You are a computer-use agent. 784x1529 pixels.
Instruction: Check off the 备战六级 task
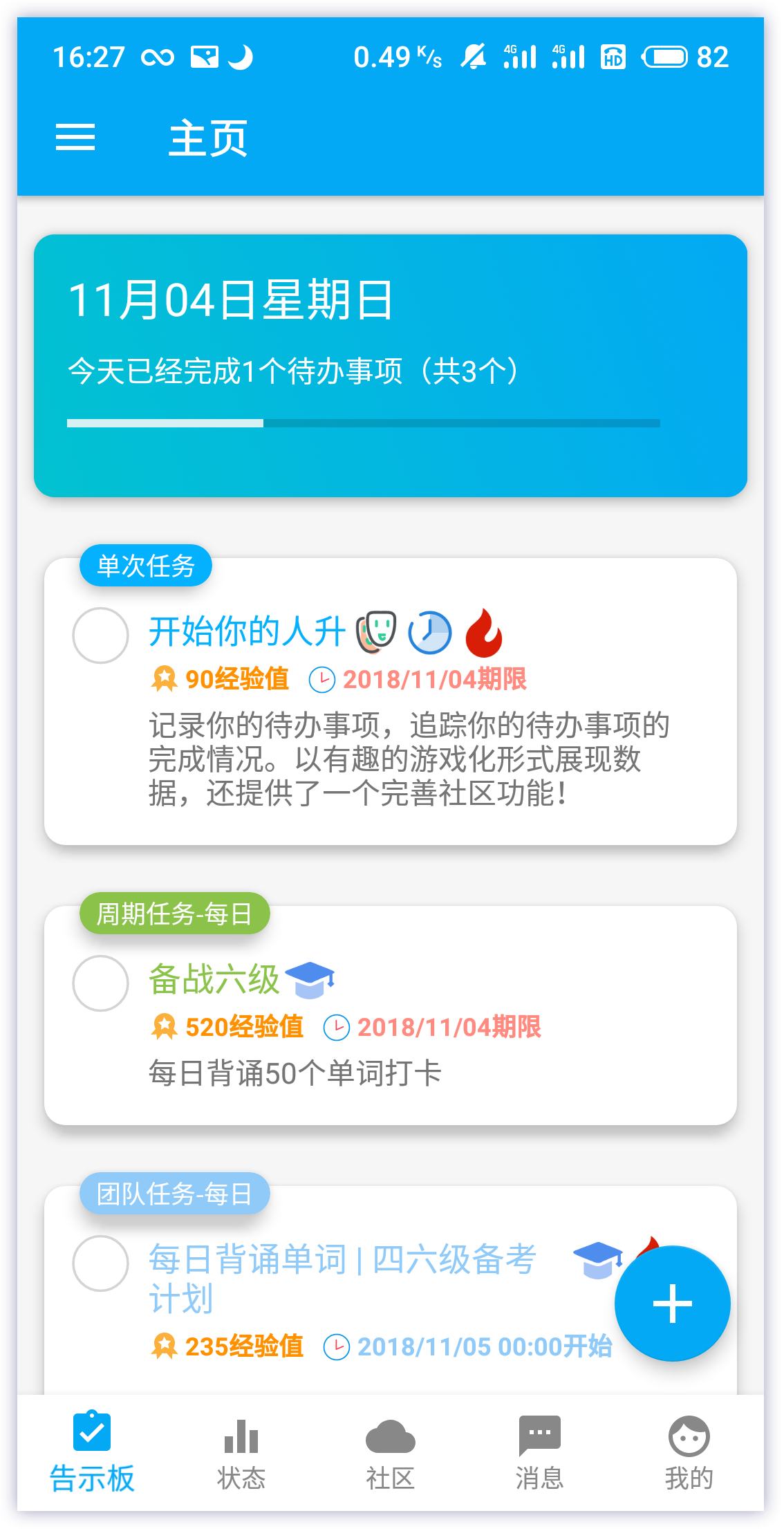click(x=101, y=983)
